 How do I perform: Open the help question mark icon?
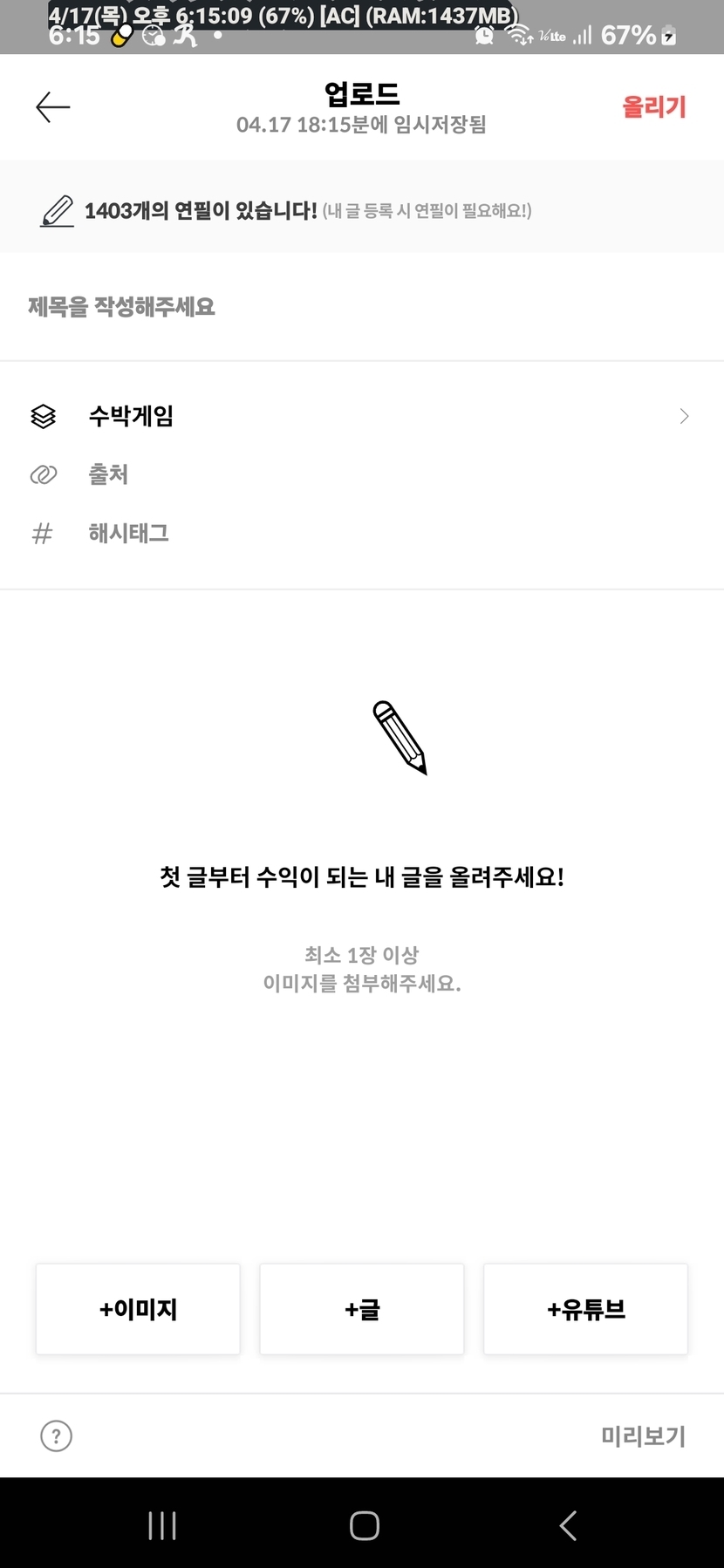click(x=57, y=1435)
